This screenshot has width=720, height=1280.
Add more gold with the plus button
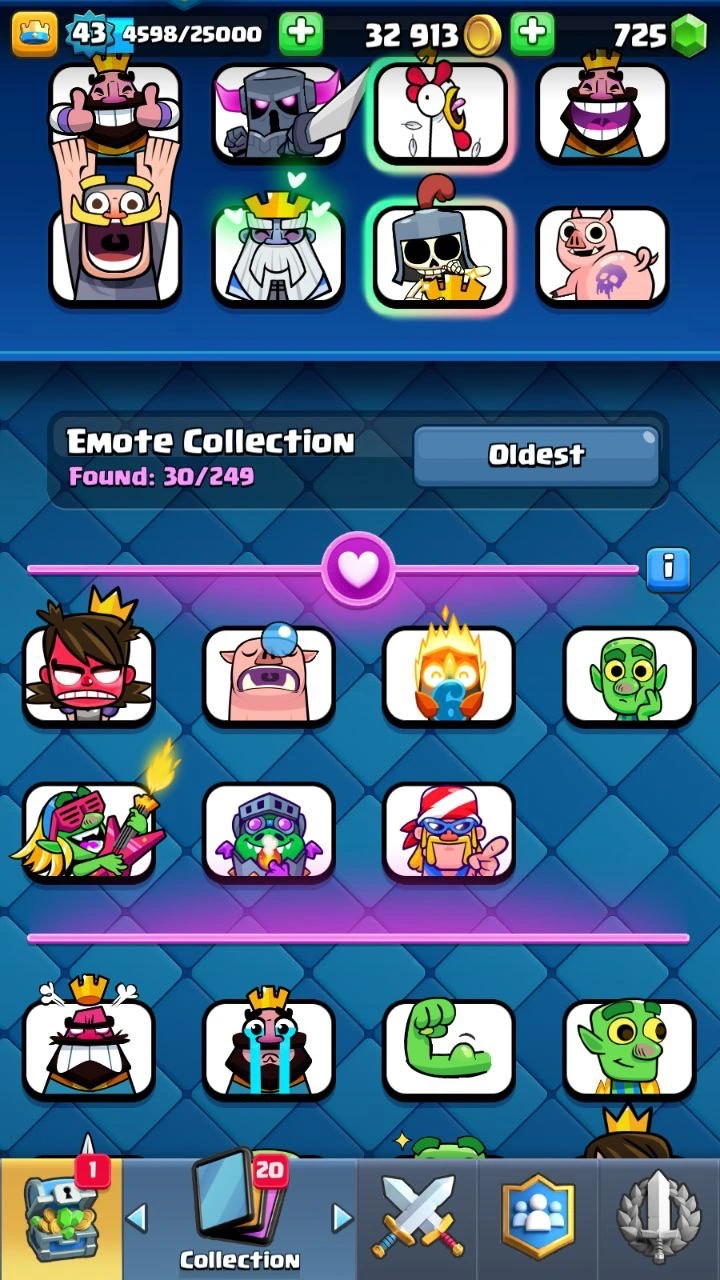click(x=532, y=35)
